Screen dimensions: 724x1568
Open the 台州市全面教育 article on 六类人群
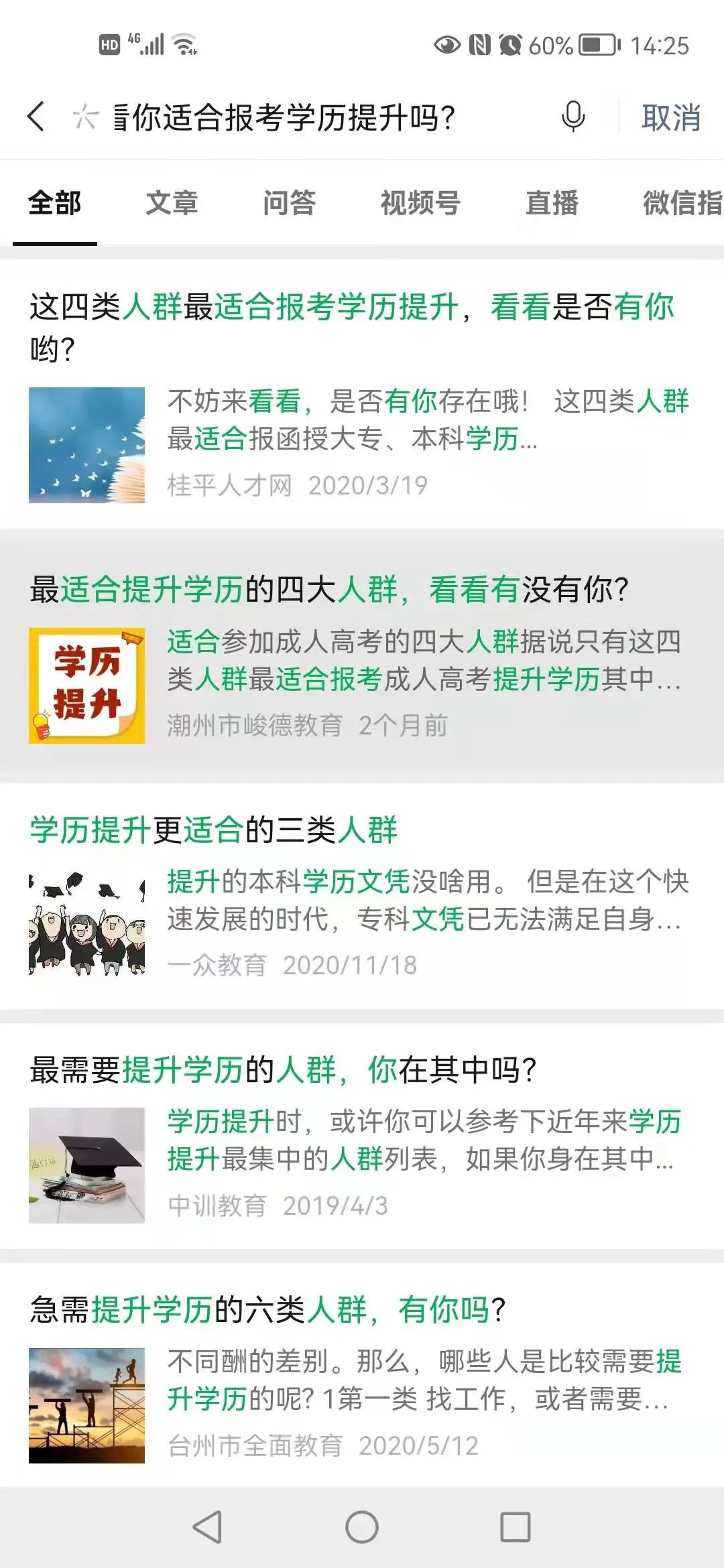pyautogui.click(x=362, y=1376)
